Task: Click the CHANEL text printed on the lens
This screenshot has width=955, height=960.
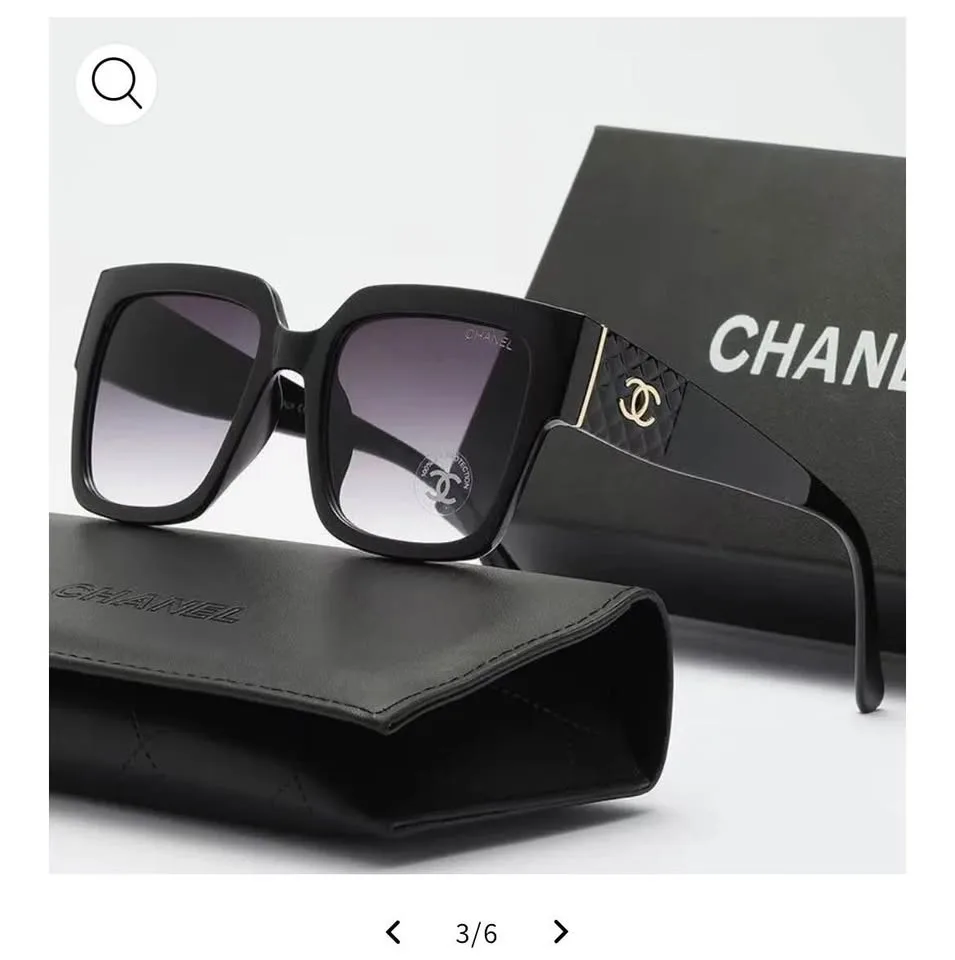Action: [x=487, y=338]
